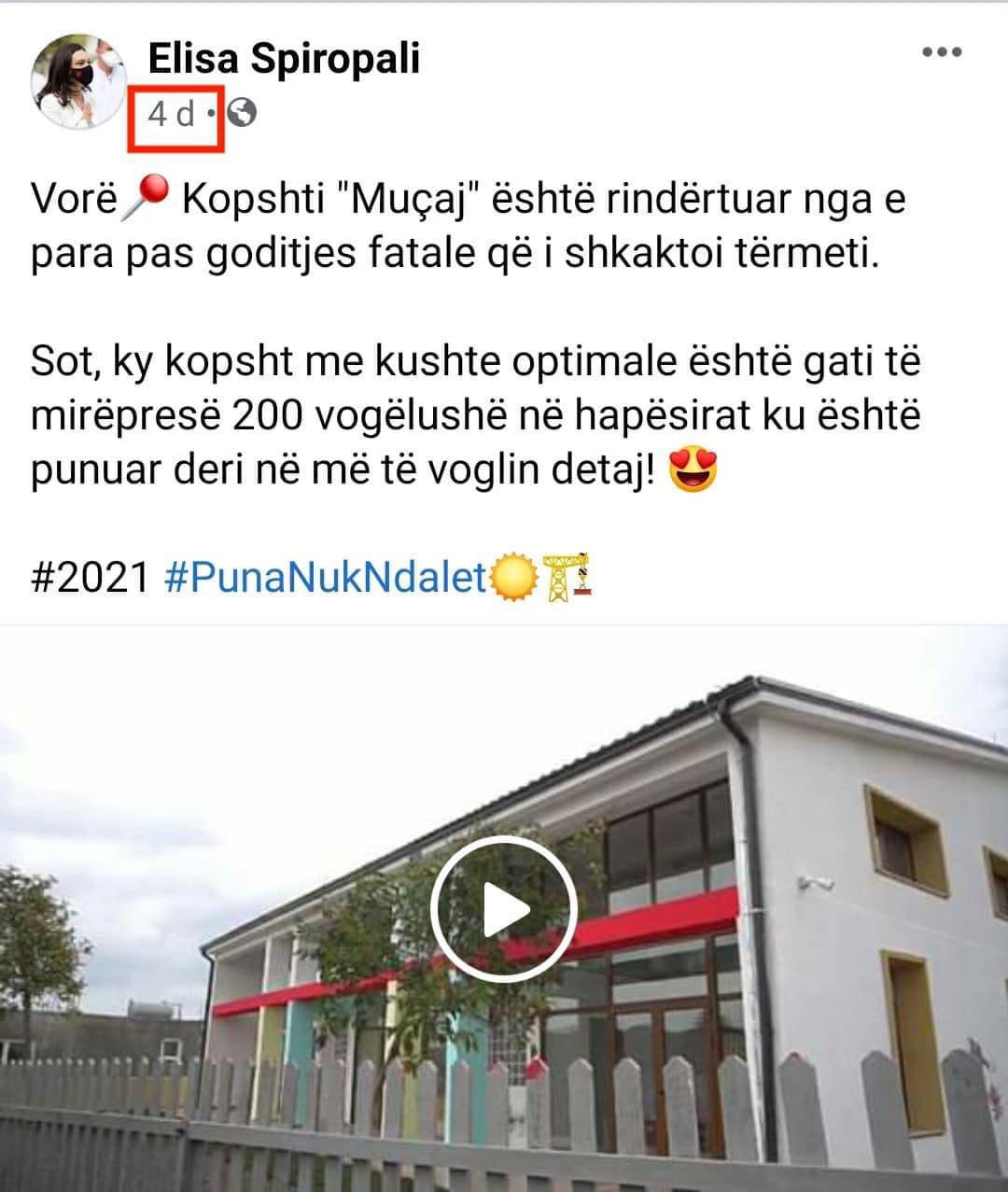
Task: Open the post's three-dot options menu
Action: coord(941,53)
